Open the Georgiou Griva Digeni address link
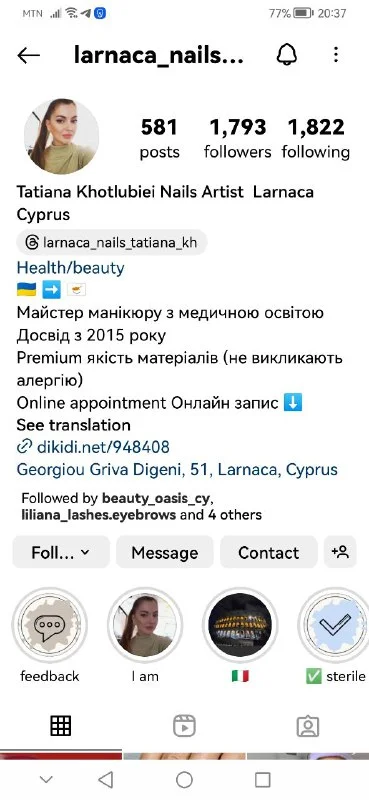The image size is (369, 800). [177, 469]
